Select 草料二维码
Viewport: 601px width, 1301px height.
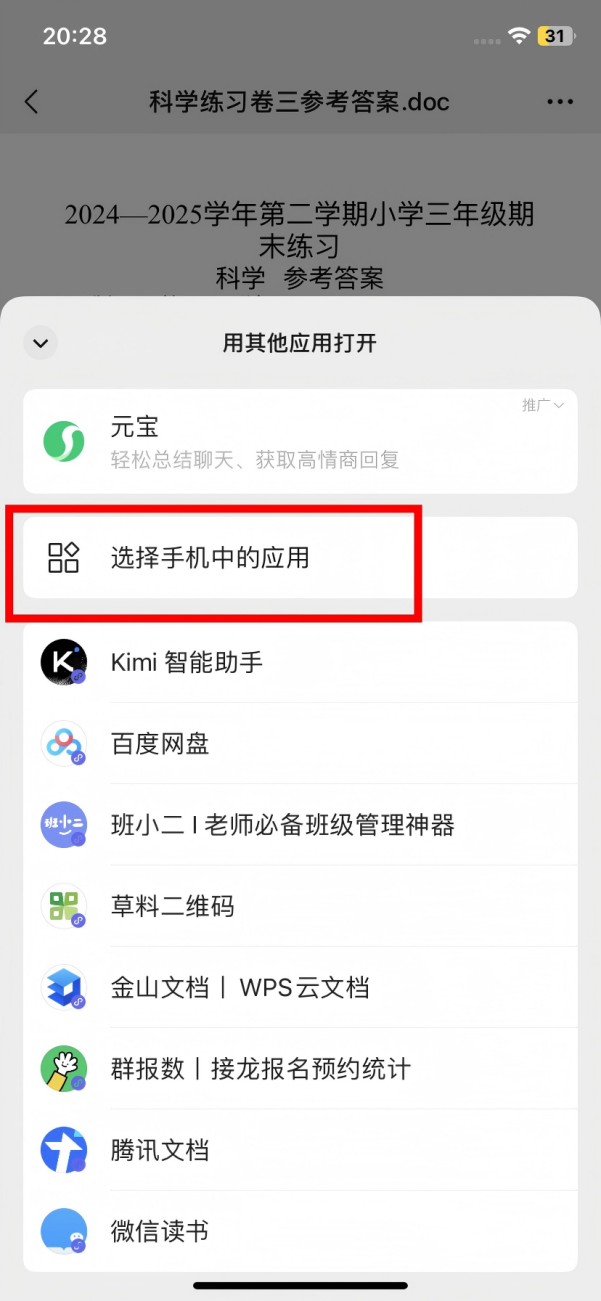click(x=300, y=906)
